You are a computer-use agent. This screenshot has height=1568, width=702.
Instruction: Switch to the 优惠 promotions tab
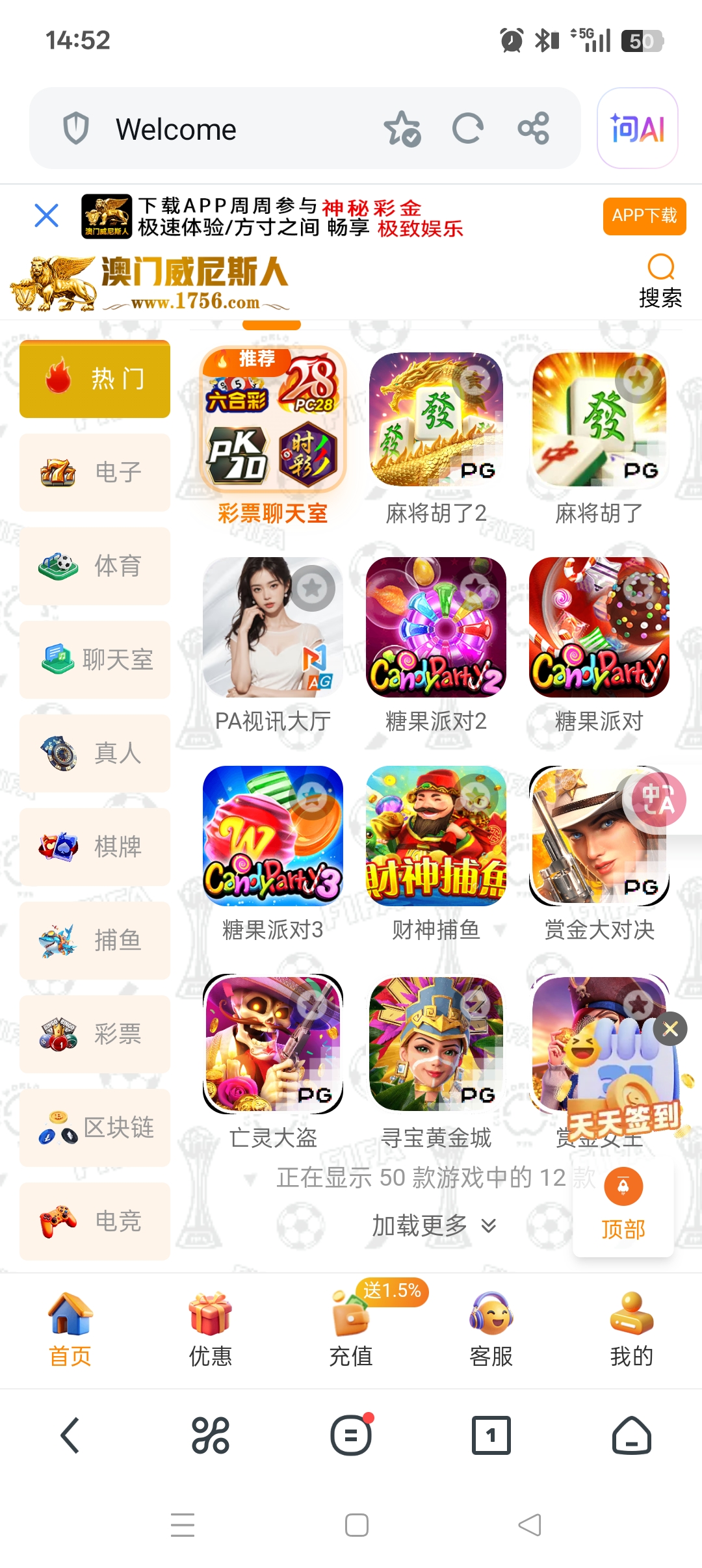coord(210,1326)
